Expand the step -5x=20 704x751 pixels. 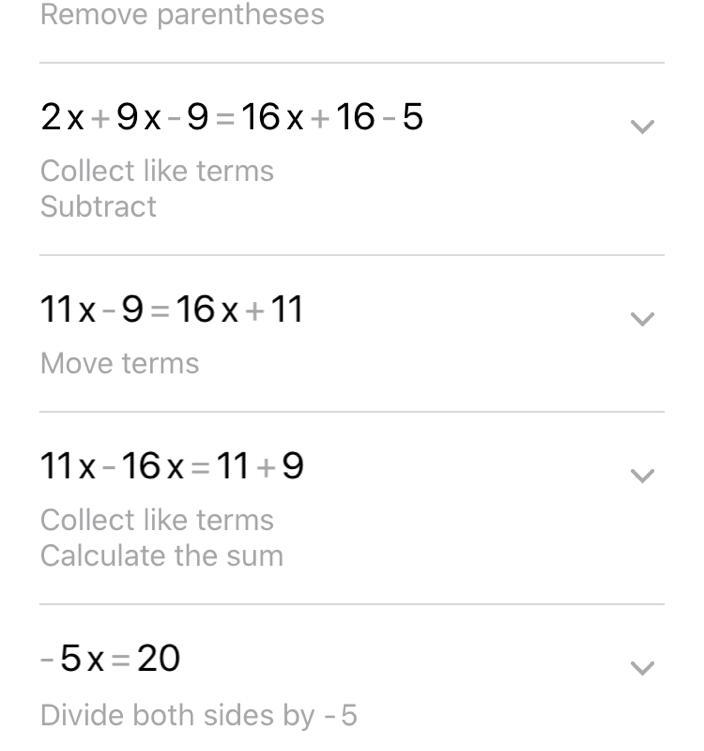coord(642,667)
